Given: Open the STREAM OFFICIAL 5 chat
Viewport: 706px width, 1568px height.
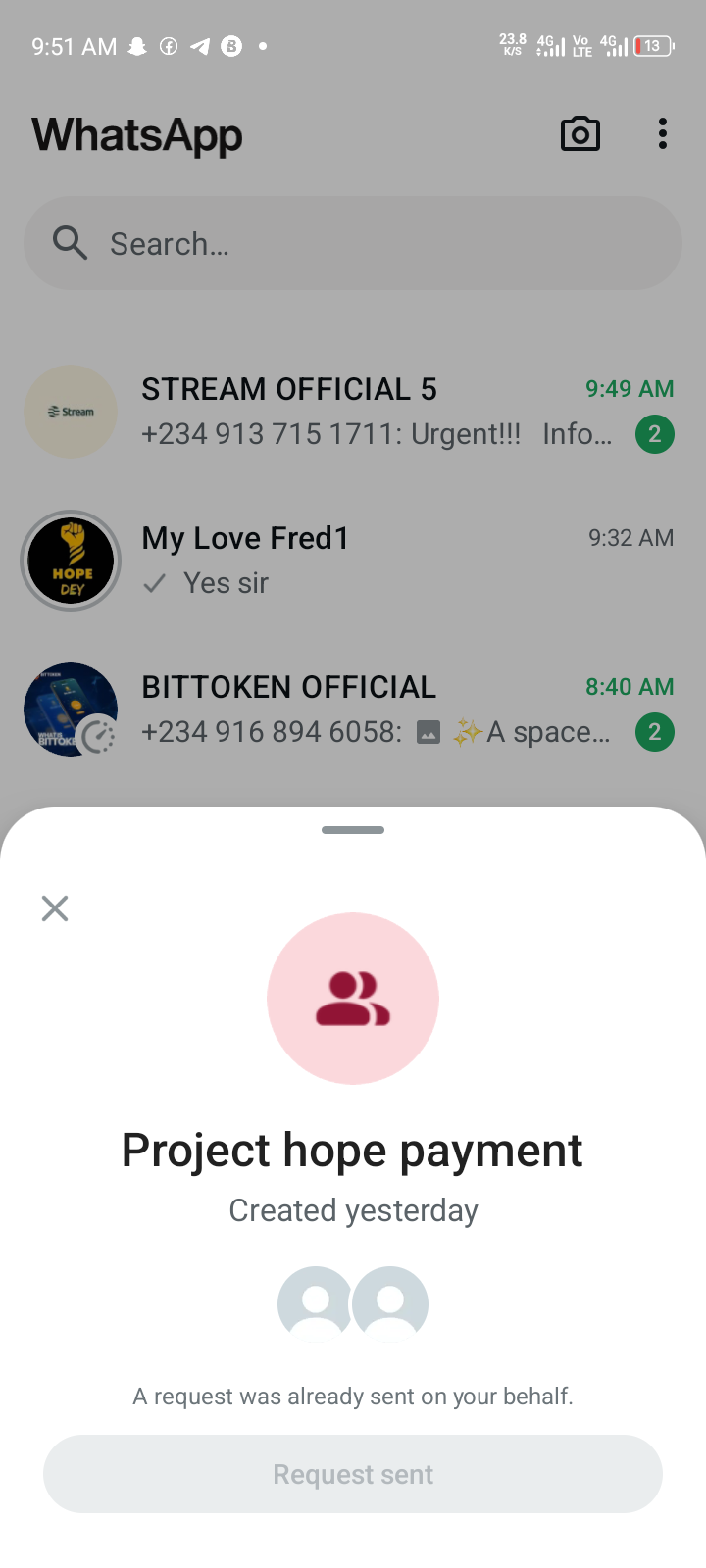Looking at the screenshot, I should tap(392, 412).
